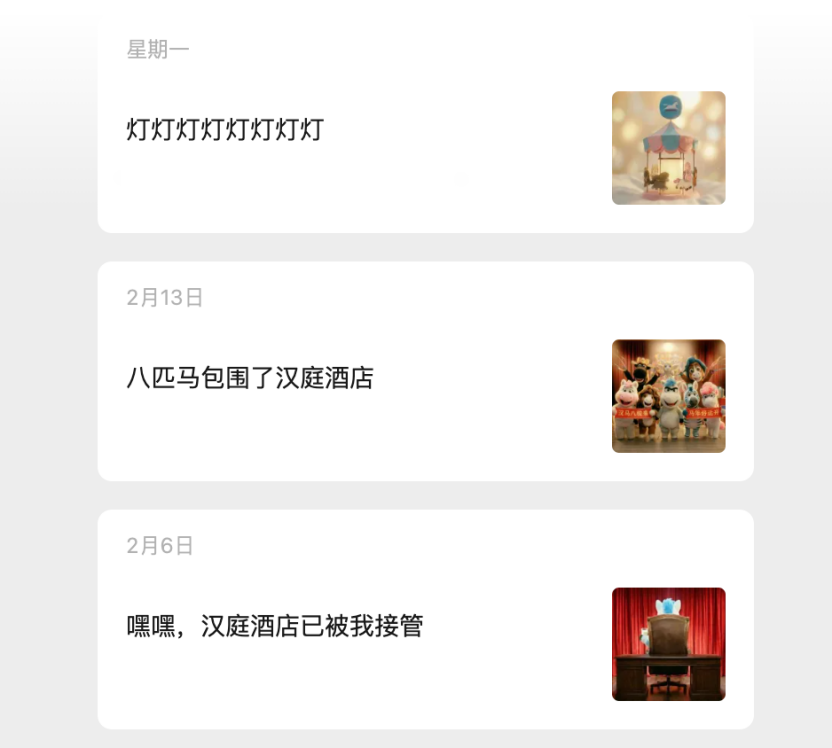Open the article 嘿嘿，汉庭酒店已被我接管
Screen dimensions: 832x748
(275, 626)
